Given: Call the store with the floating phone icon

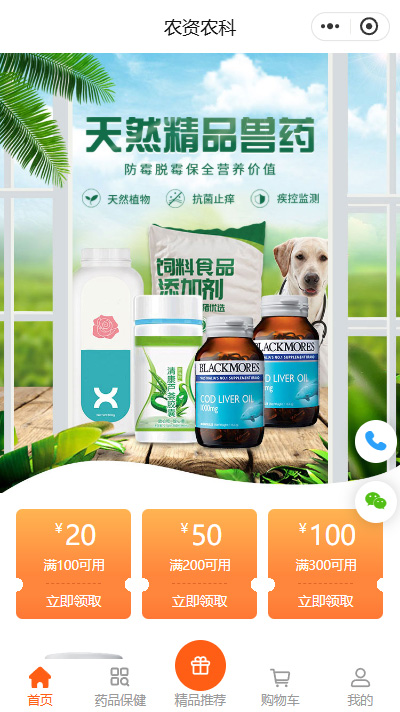Looking at the screenshot, I should point(376,441).
